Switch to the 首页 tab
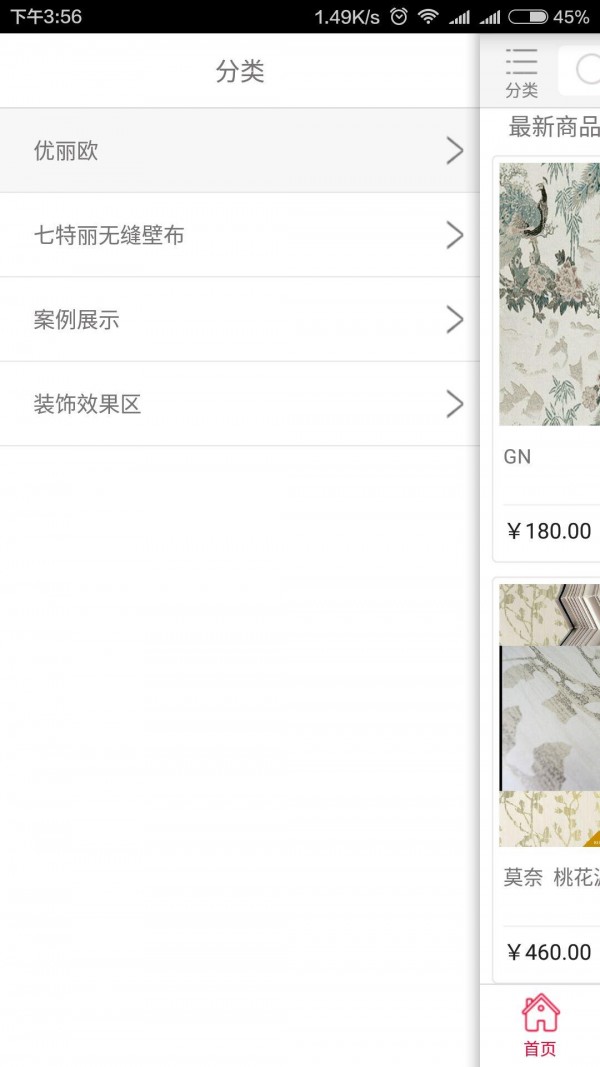The height and width of the screenshot is (1067, 600). point(540,1025)
